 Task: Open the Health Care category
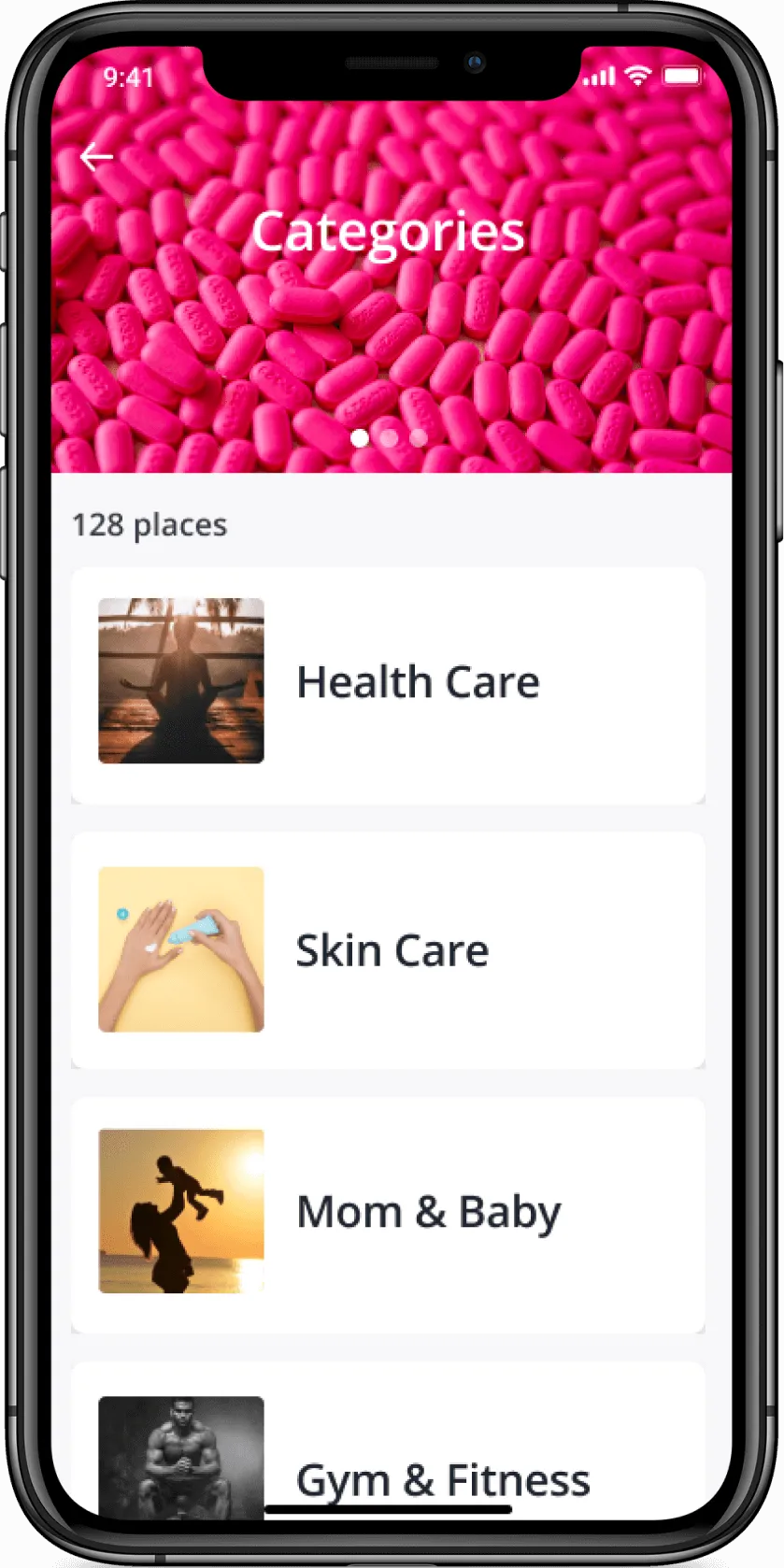[x=388, y=683]
